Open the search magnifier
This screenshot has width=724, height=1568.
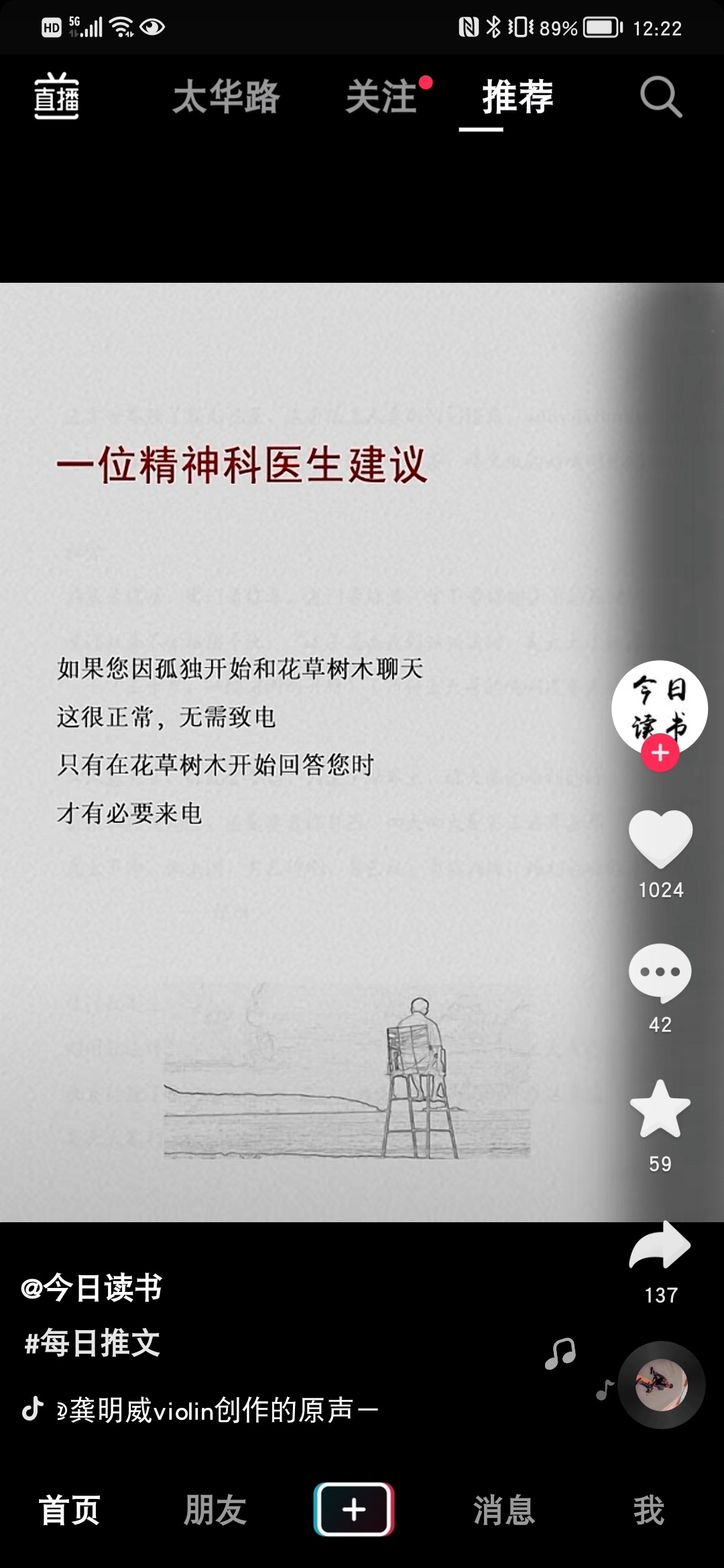click(x=660, y=98)
